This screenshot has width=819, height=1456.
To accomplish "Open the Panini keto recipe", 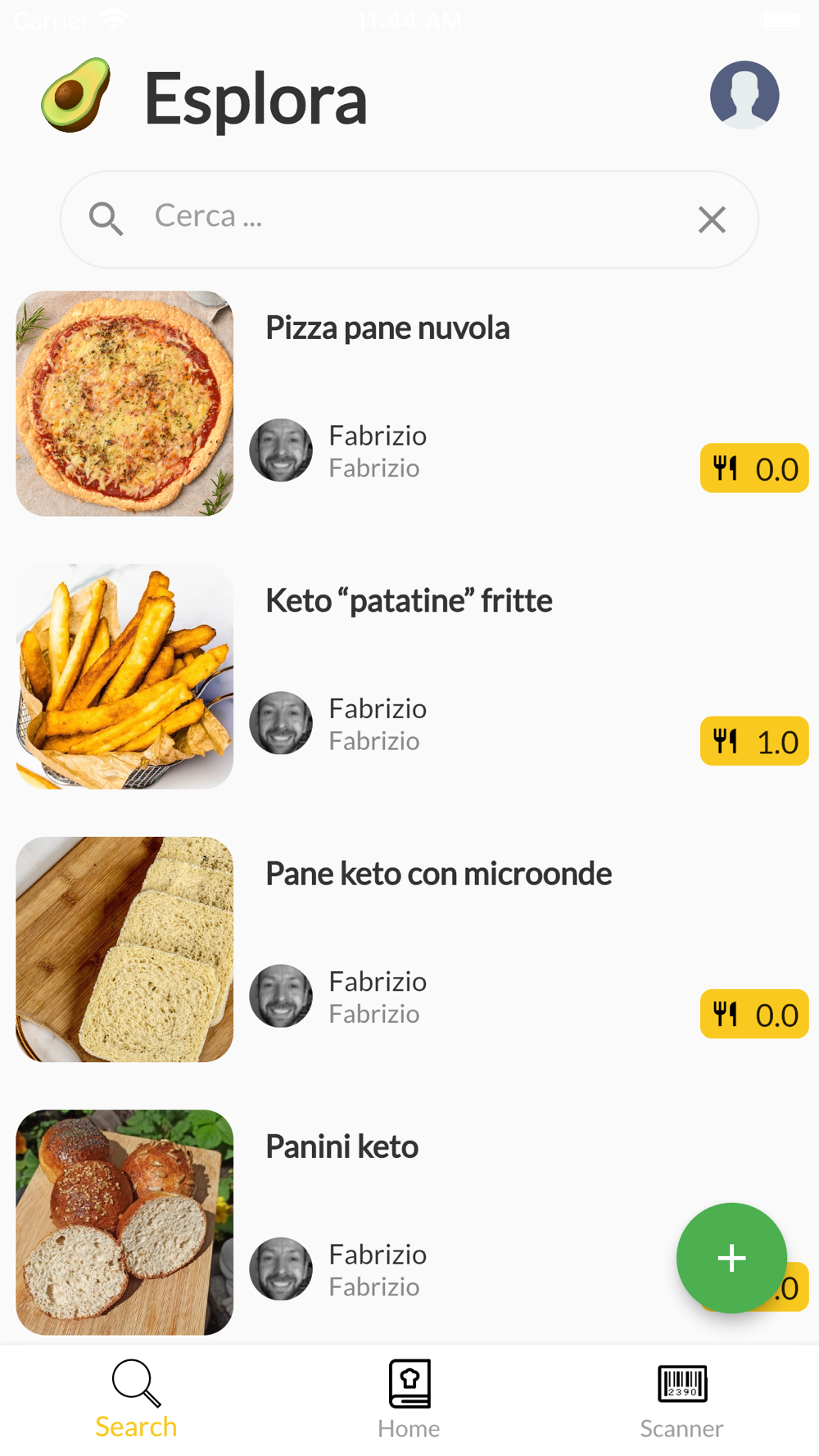I will point(342,1146).
